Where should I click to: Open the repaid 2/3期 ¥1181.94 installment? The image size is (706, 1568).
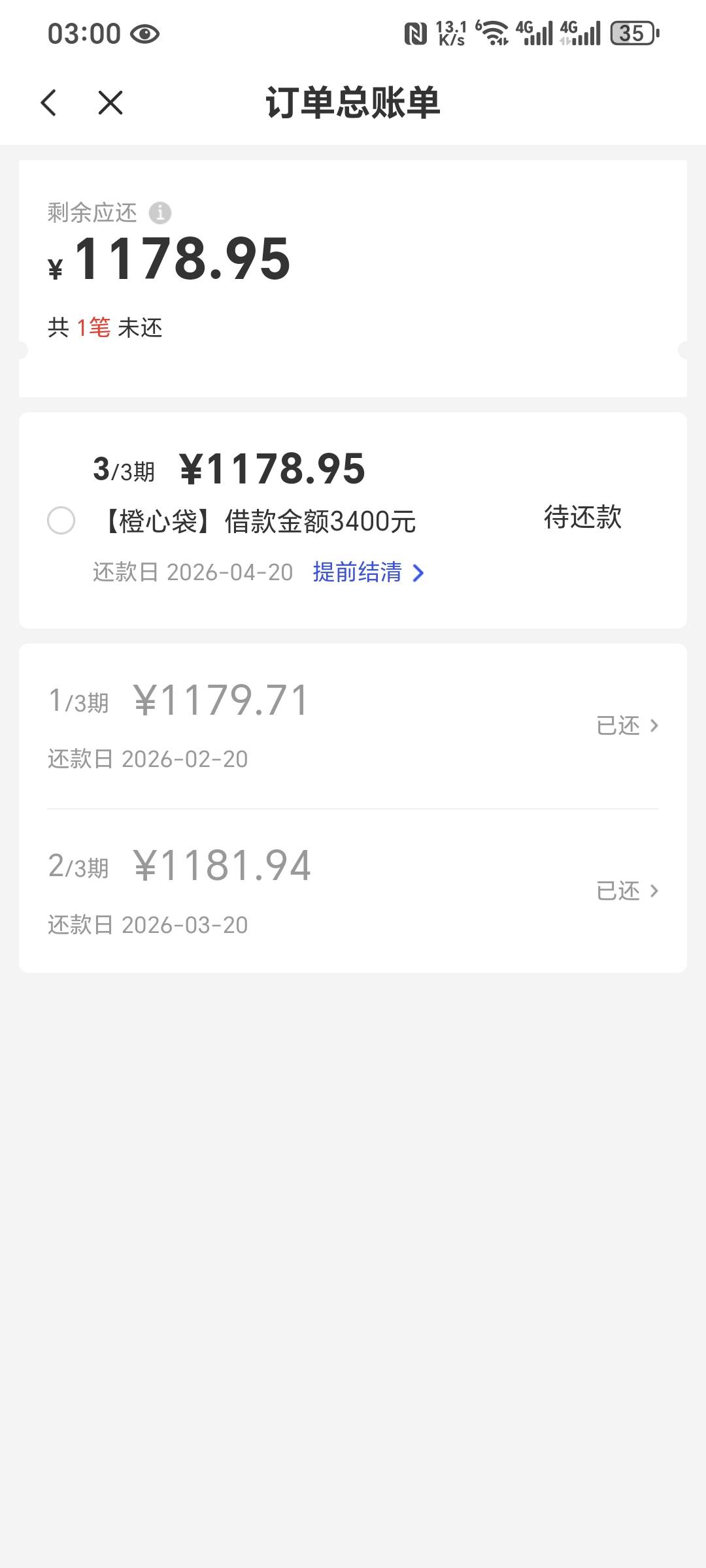point(353,891)
